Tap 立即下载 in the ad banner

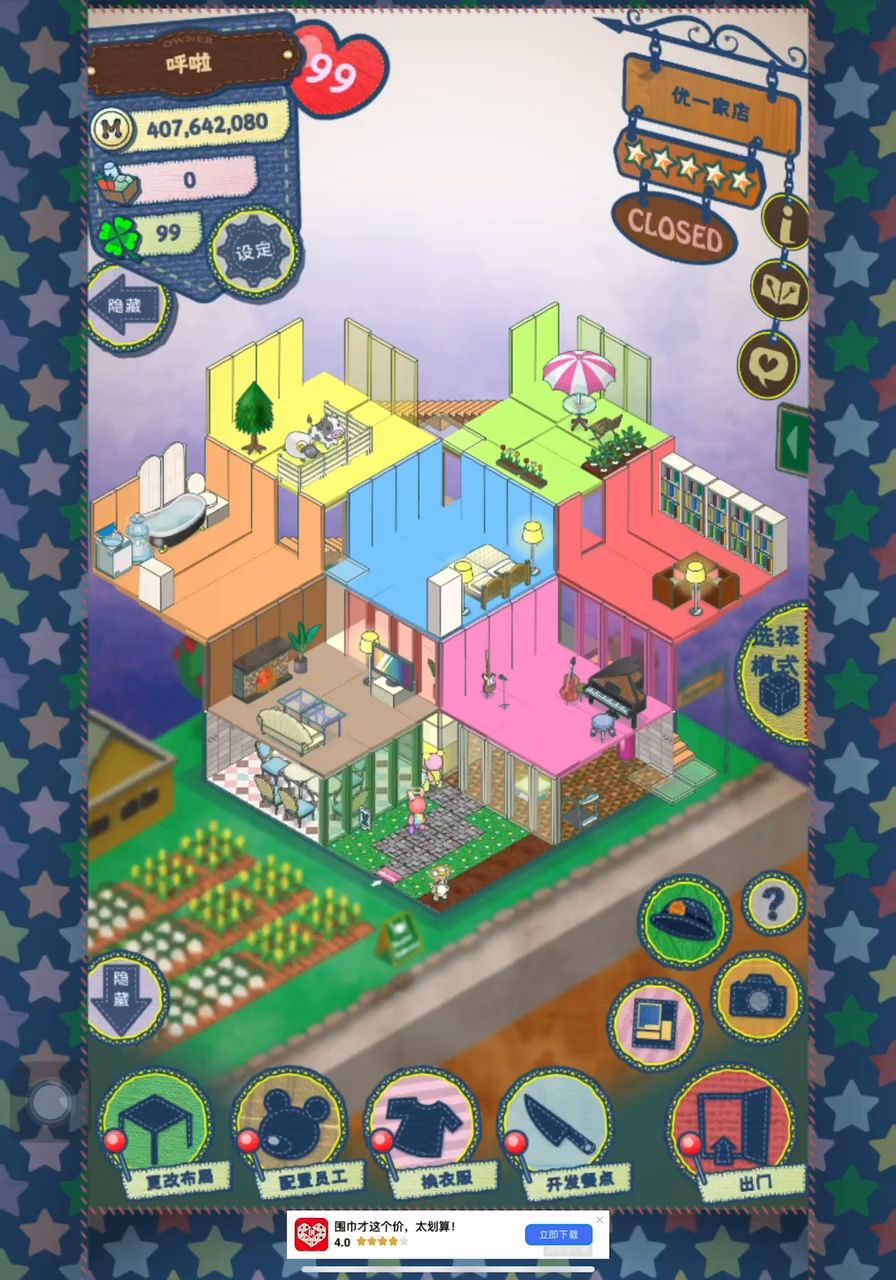click(x=558, y=1235)
